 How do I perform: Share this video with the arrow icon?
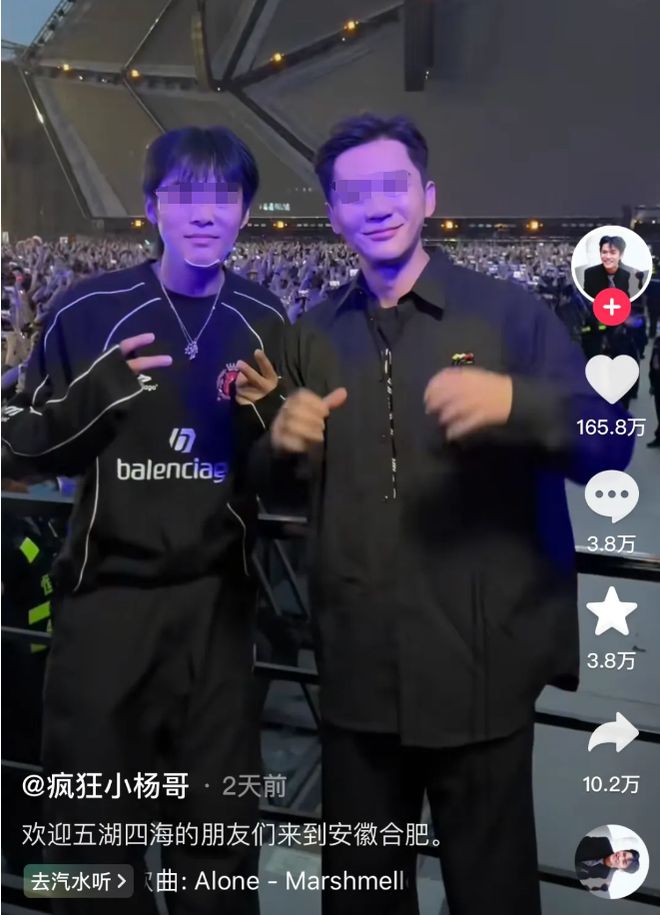tap(611, 734)
